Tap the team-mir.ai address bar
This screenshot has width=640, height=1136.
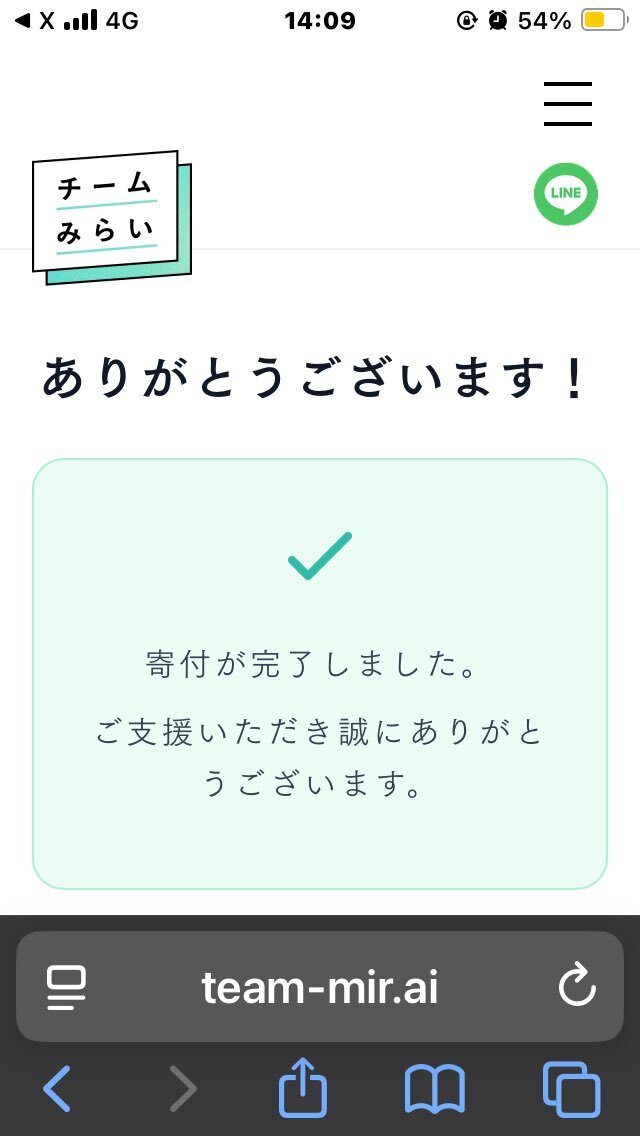coord(320,986)
